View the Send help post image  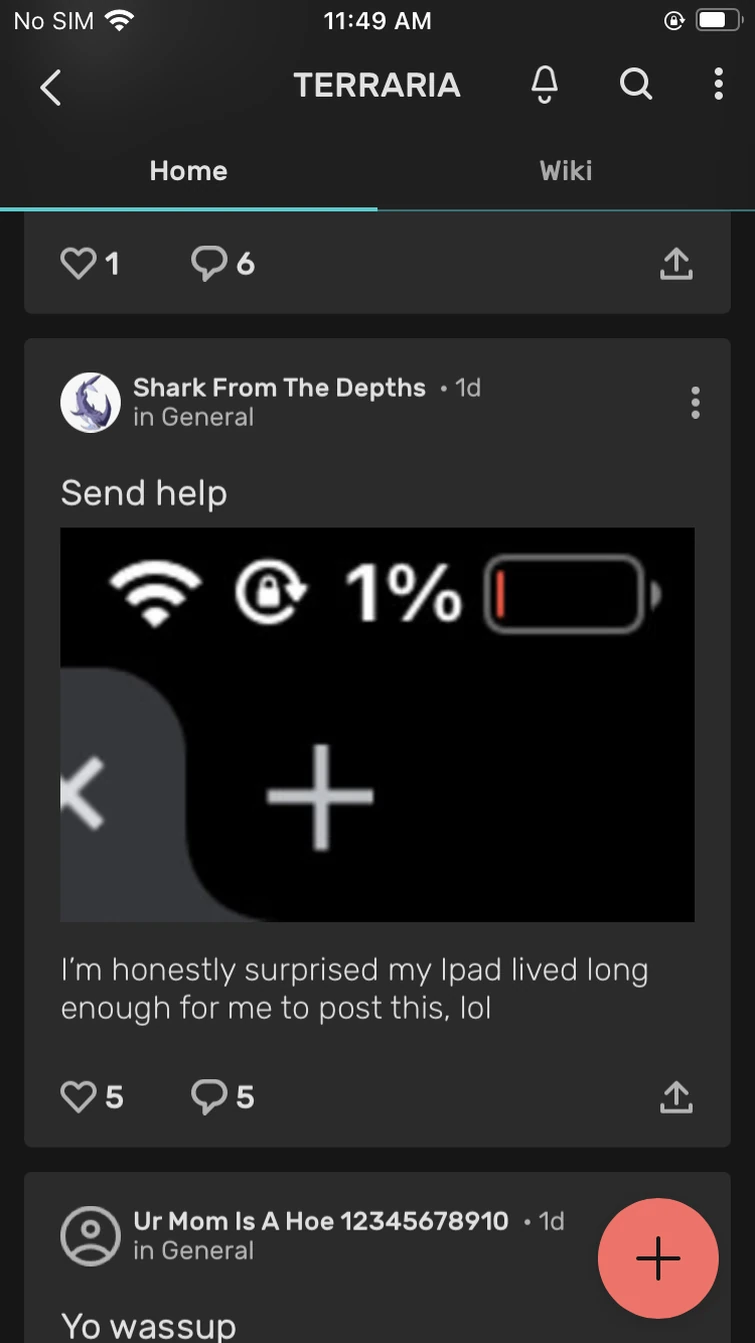[377, 724]
